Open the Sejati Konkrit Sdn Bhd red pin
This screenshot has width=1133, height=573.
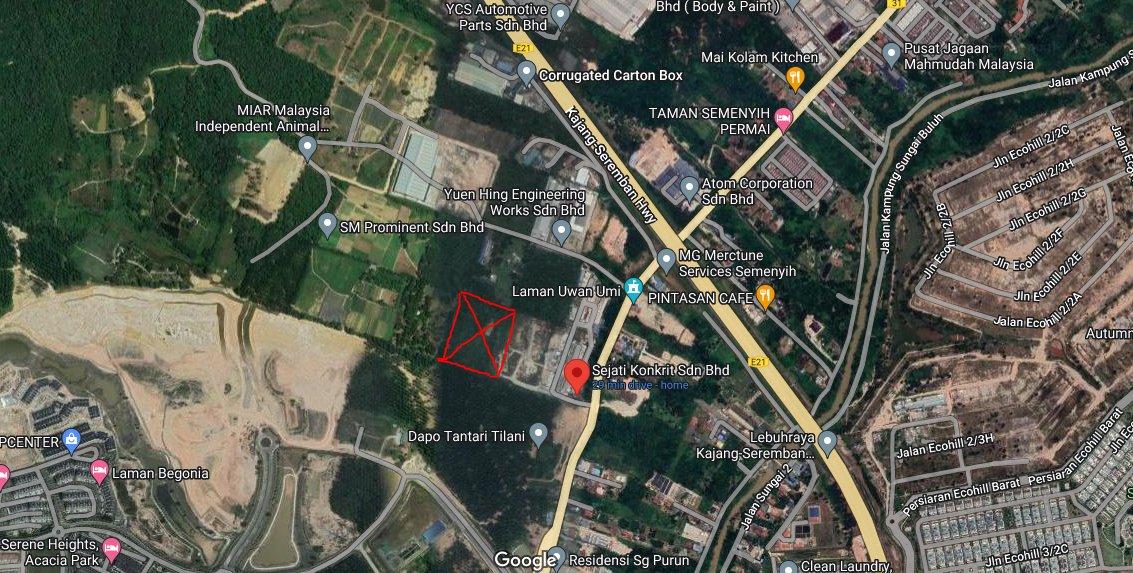pos(576,375)
